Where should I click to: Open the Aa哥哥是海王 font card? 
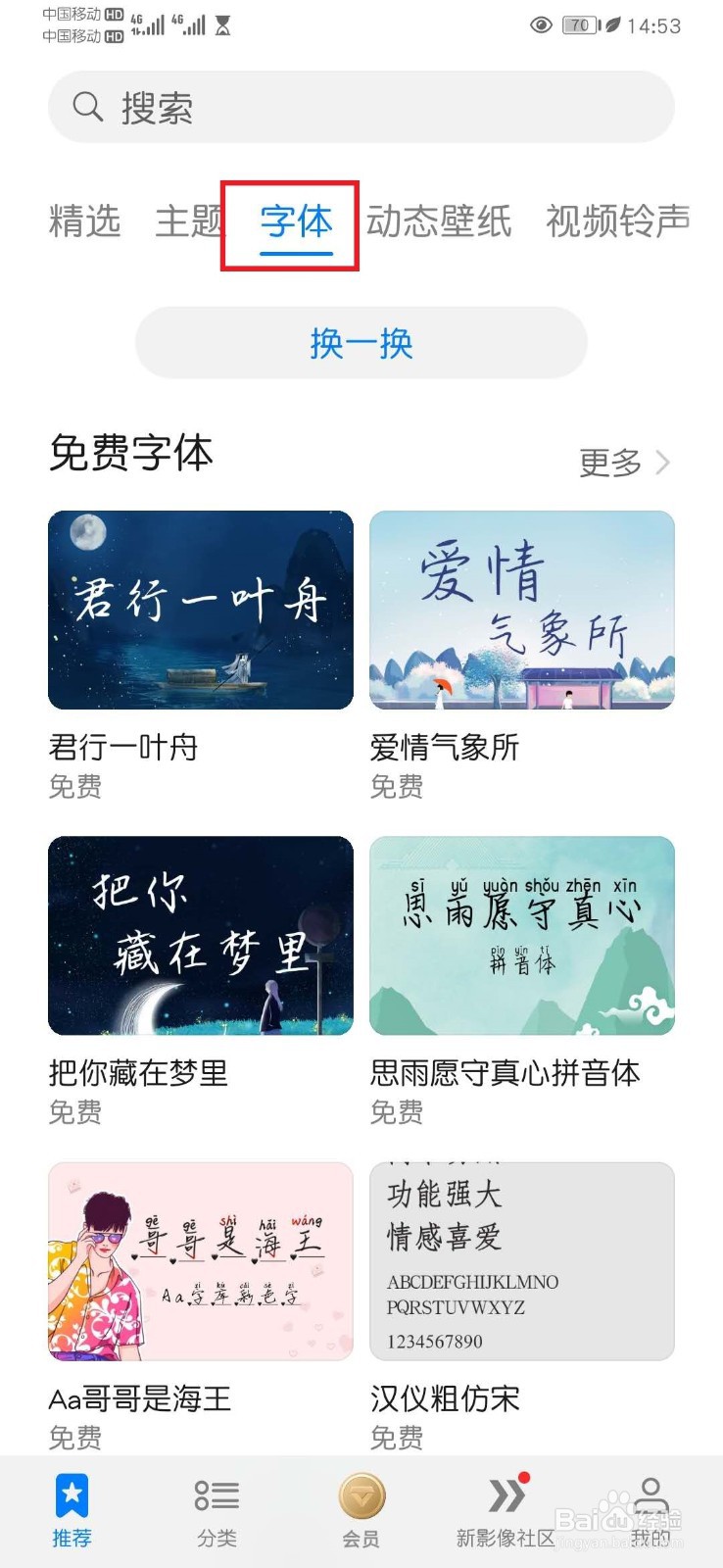click(201, 1261)
